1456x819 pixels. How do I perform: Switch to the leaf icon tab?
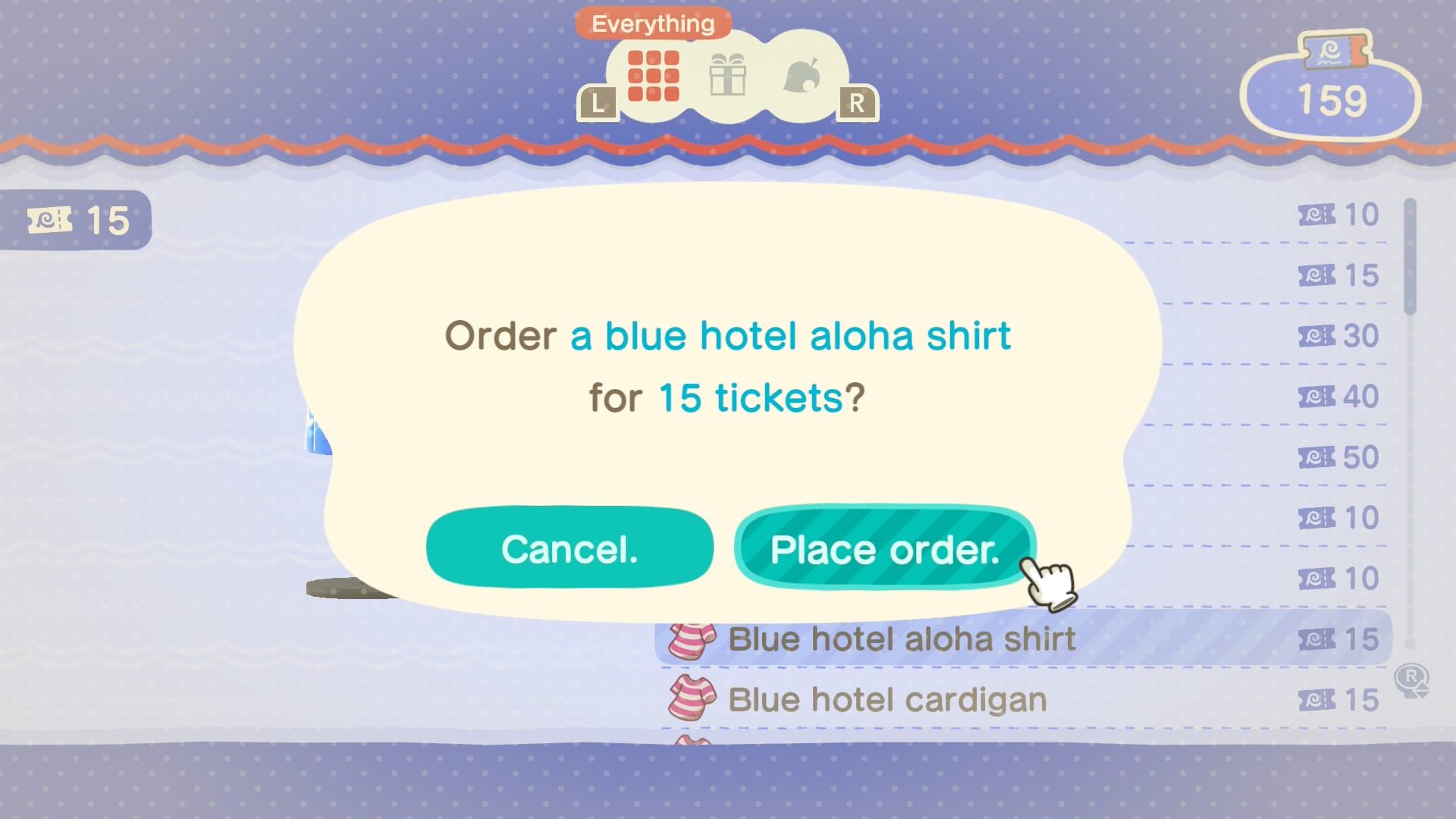coord(802,76)
